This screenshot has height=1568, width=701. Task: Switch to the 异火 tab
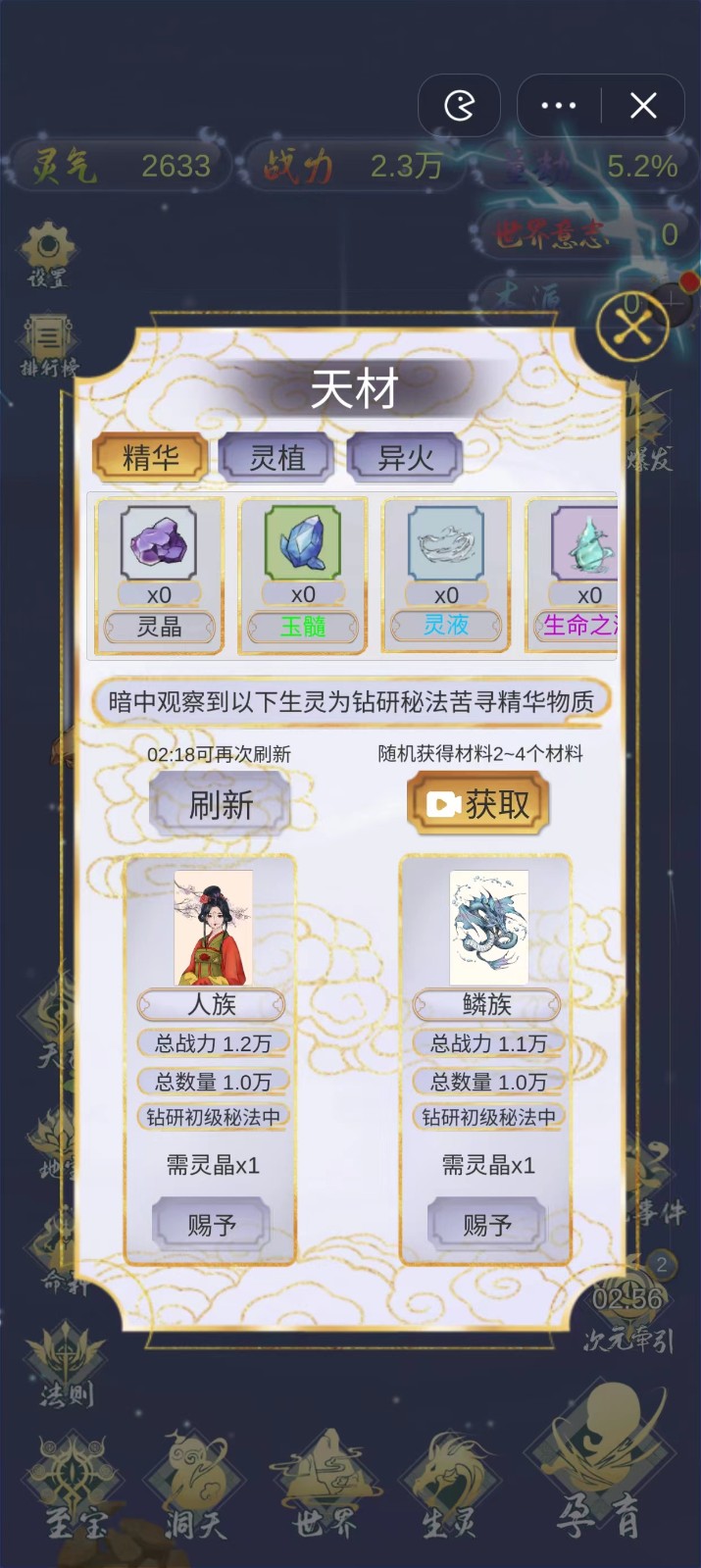(405, 458)
